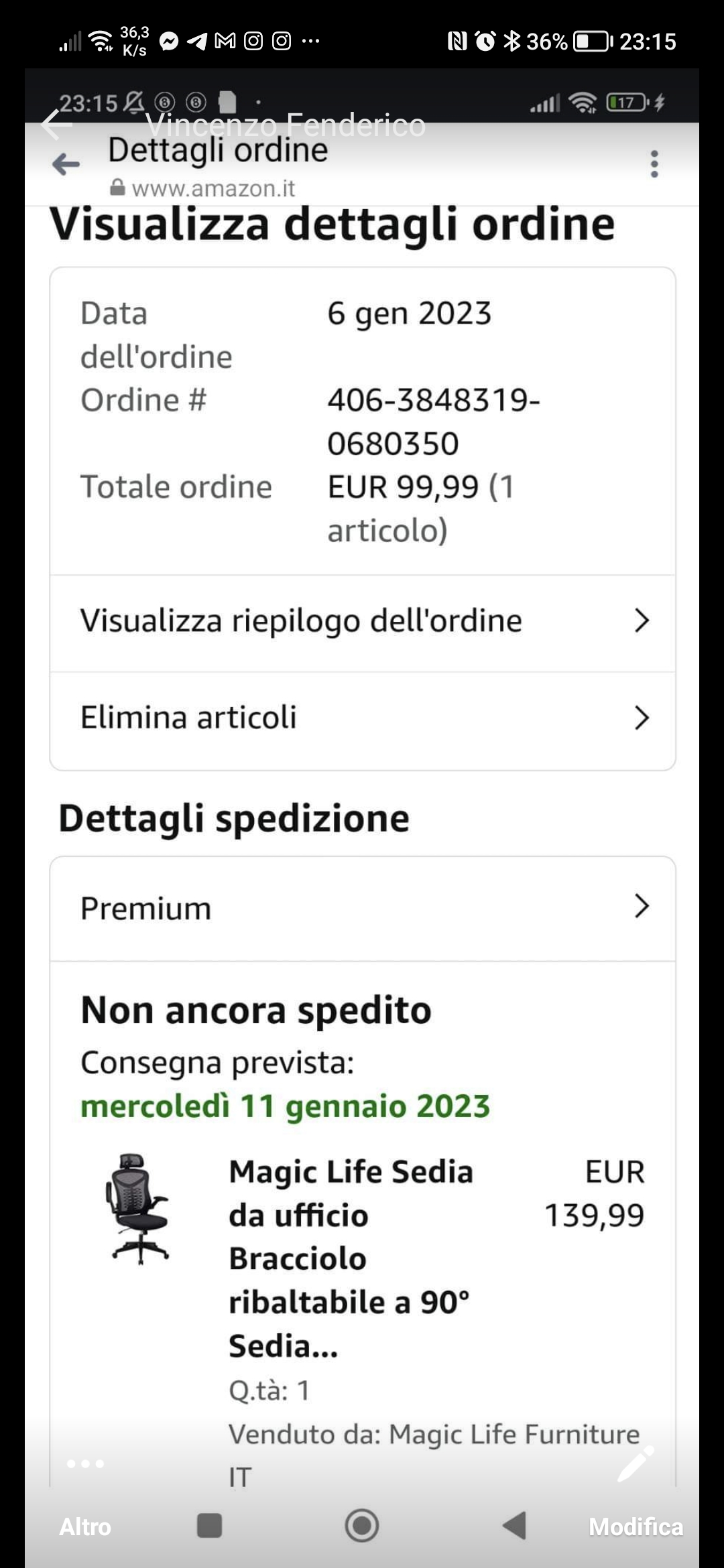Viewport: 724px width, 1568px height.
Task: Go back from Vincenzo Fenderico's photo viewer
Action: (x=56, y=125)
